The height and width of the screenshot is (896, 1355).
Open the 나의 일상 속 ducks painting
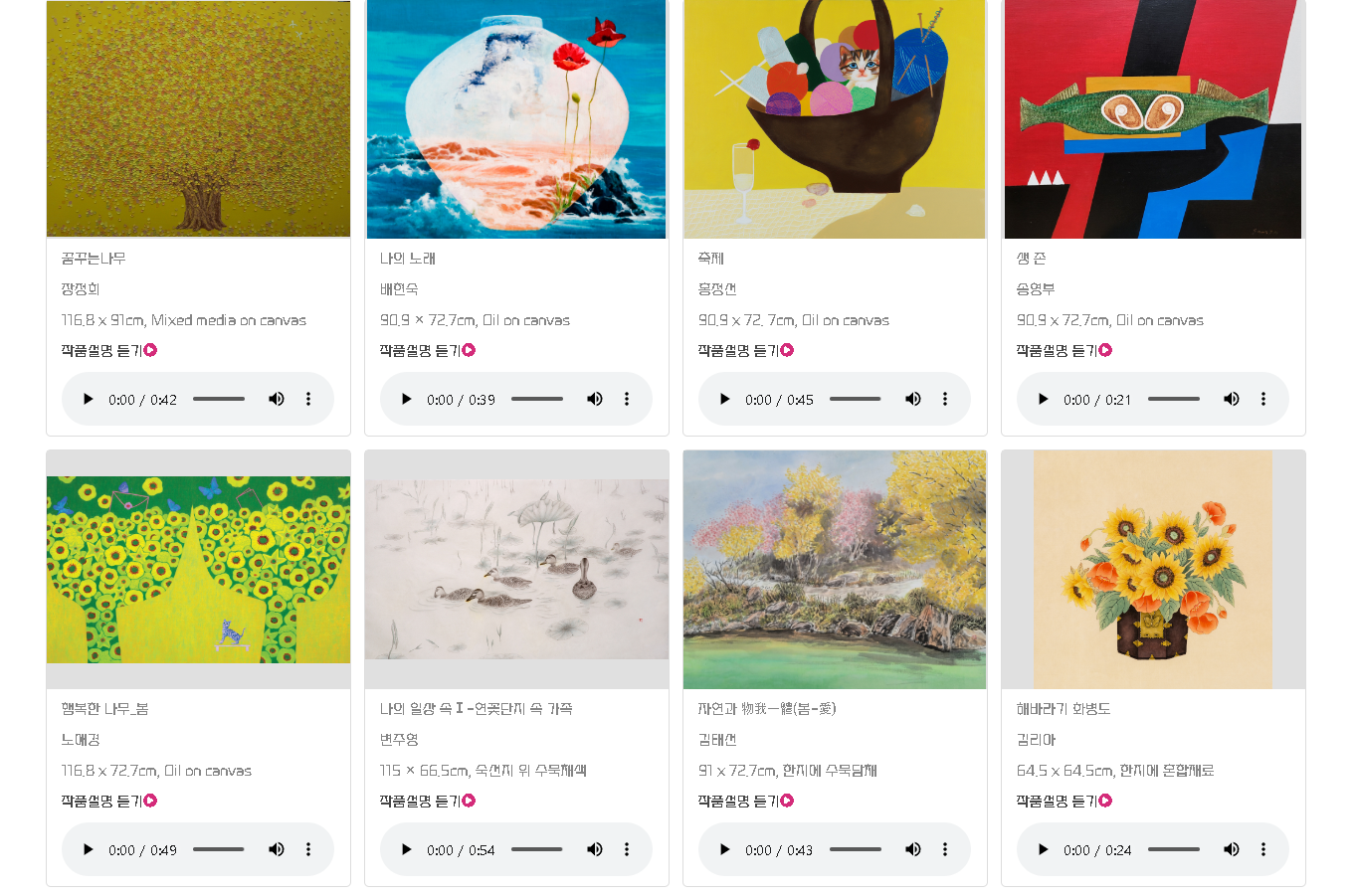tap(516, 569)
